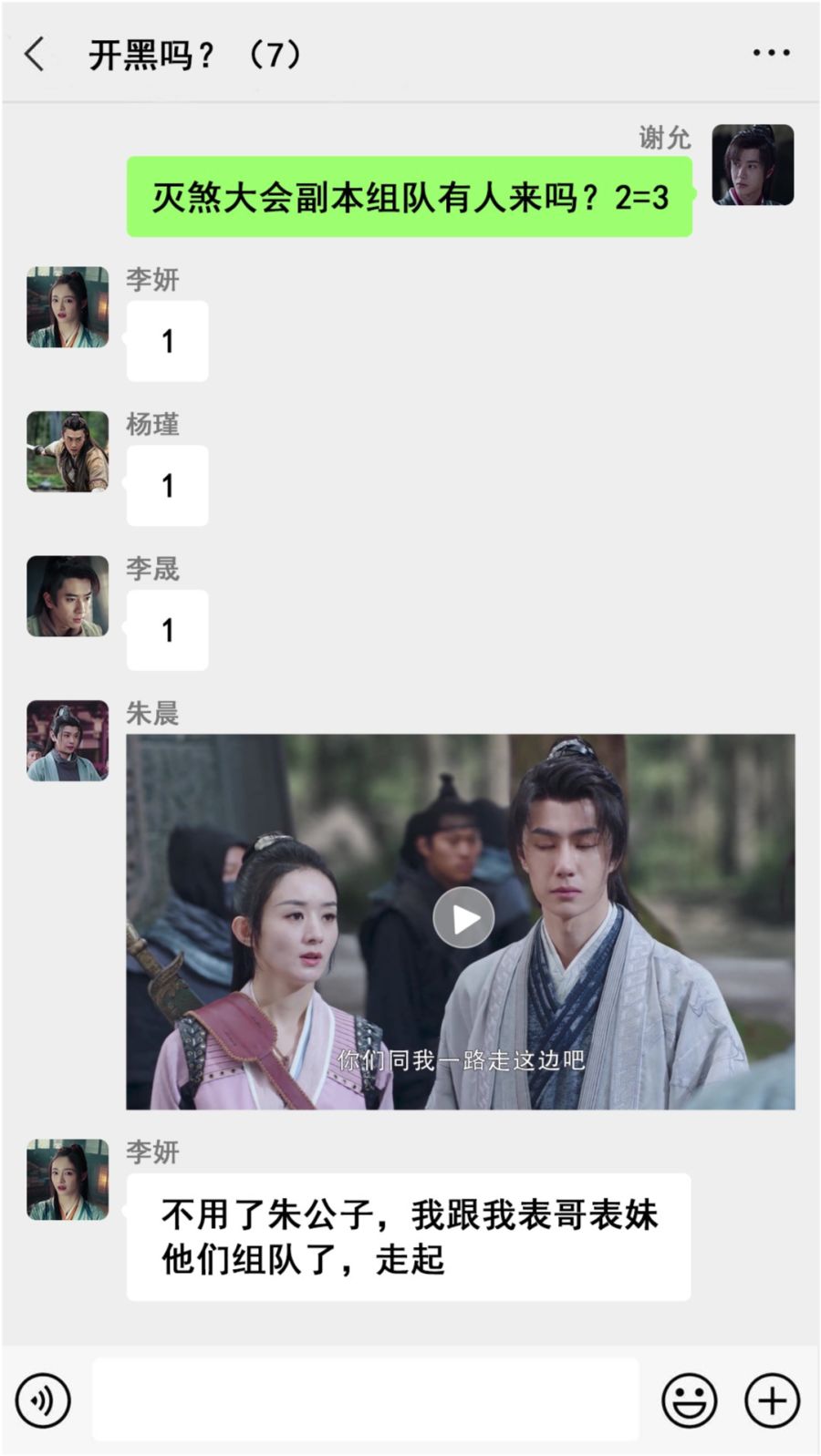The width and height of the screenshot is (821, 1456).
Task: Open the chat overflow menu
Action: 771,53
